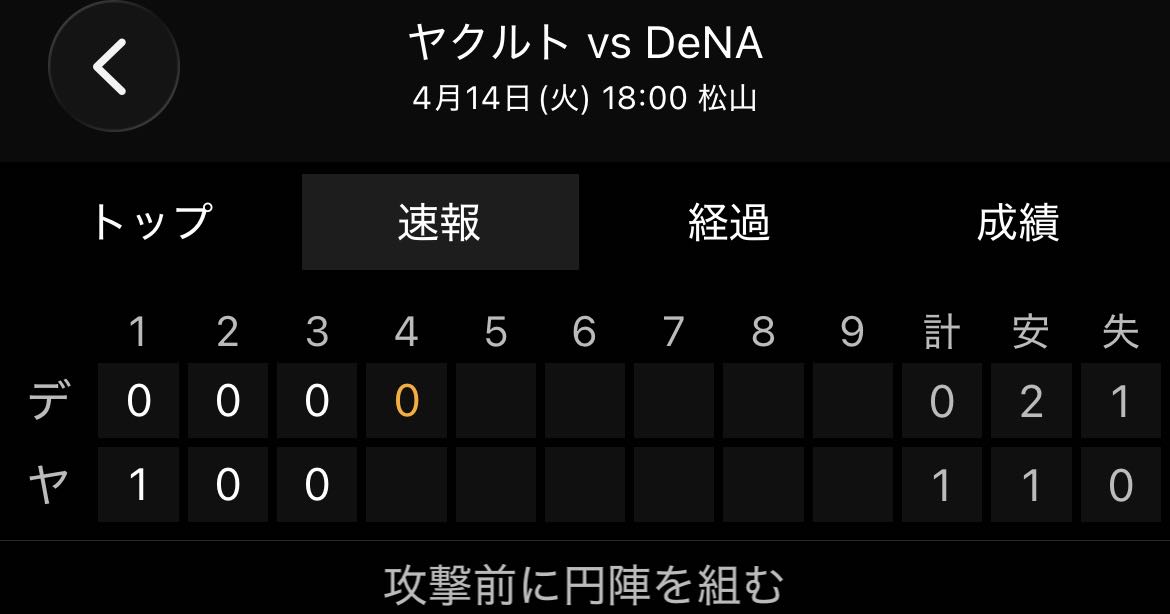The image size is (1170, 614).
Task: Open the 経過 tab
Action: [x=729, y=222]
